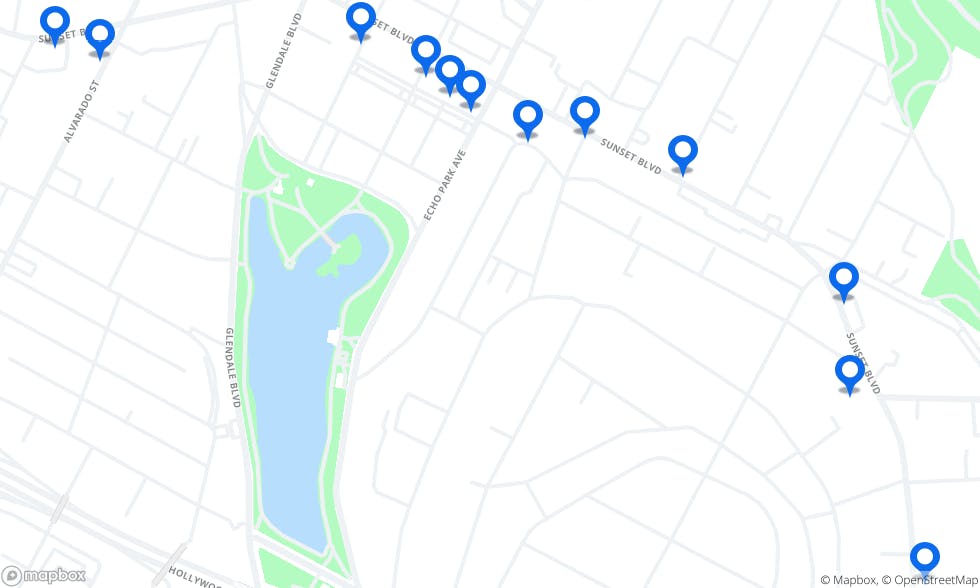The height and width of the screenshot is (588, 980).
Task: Open the pin above the vertical Sunset Blvd label
Action: [844, 279]
